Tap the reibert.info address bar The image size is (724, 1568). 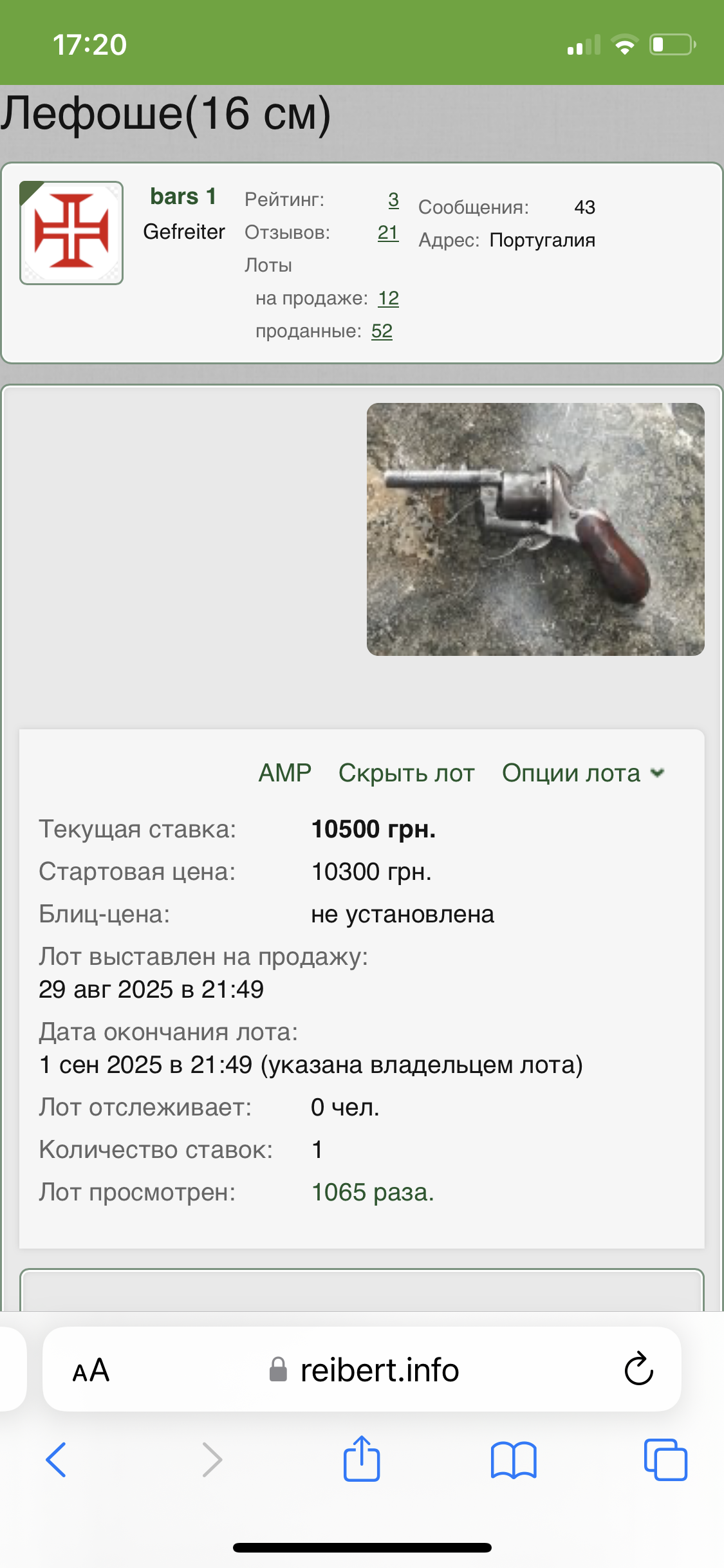(x=364, y=1370)
